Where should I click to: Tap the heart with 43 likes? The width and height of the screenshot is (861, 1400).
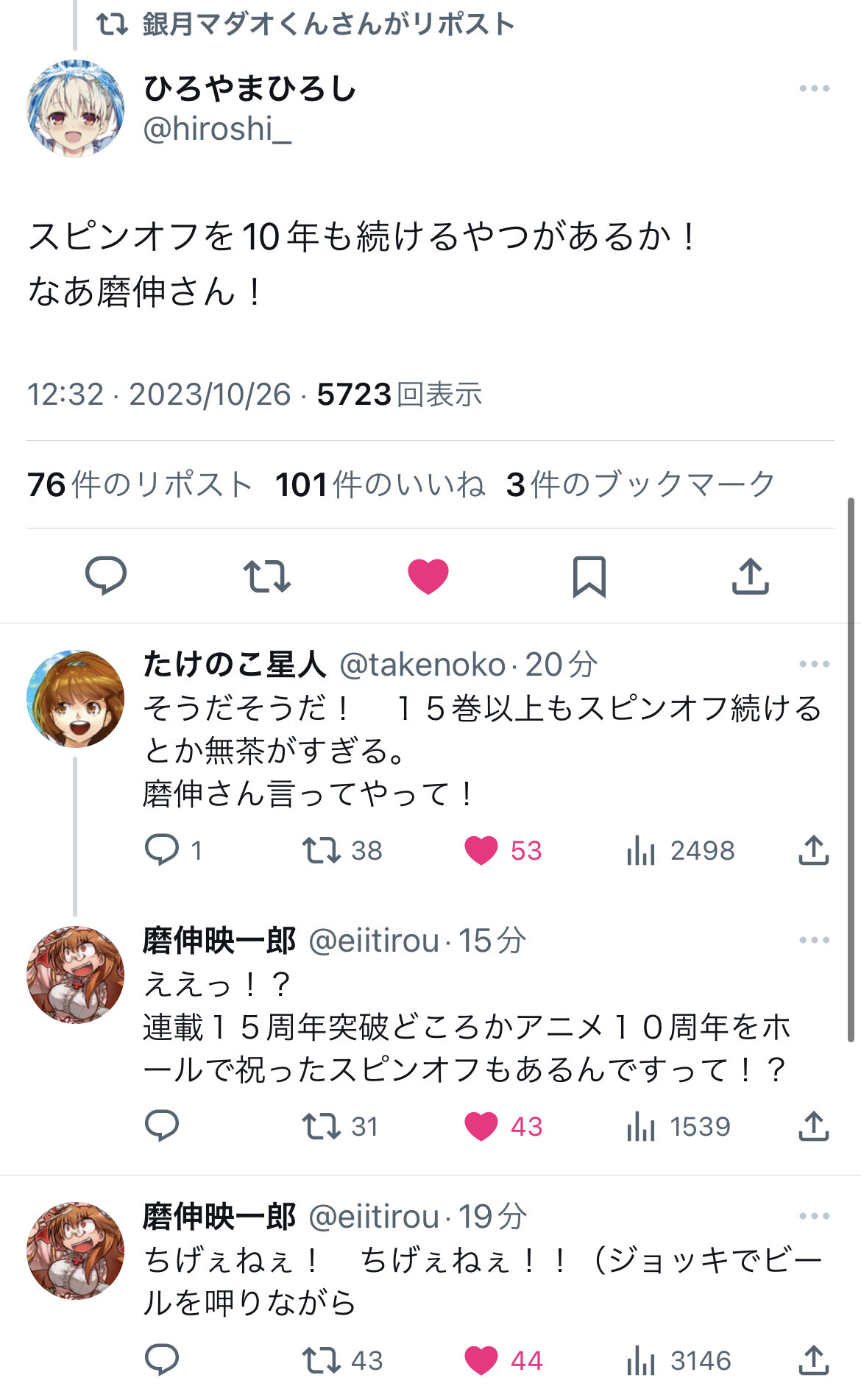(481, 1126)
